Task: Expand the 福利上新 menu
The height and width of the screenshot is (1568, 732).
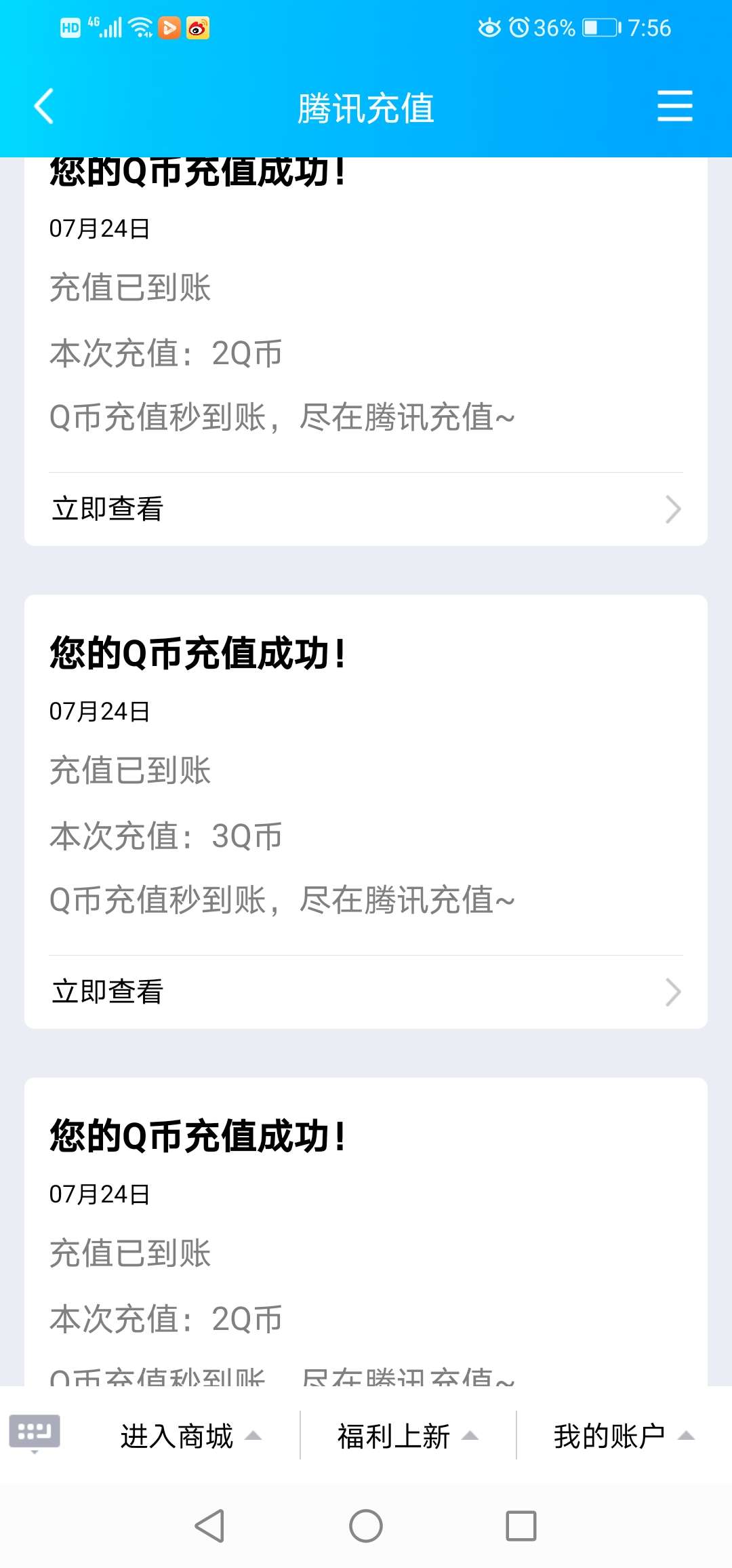Action: tap(407, 1436)
